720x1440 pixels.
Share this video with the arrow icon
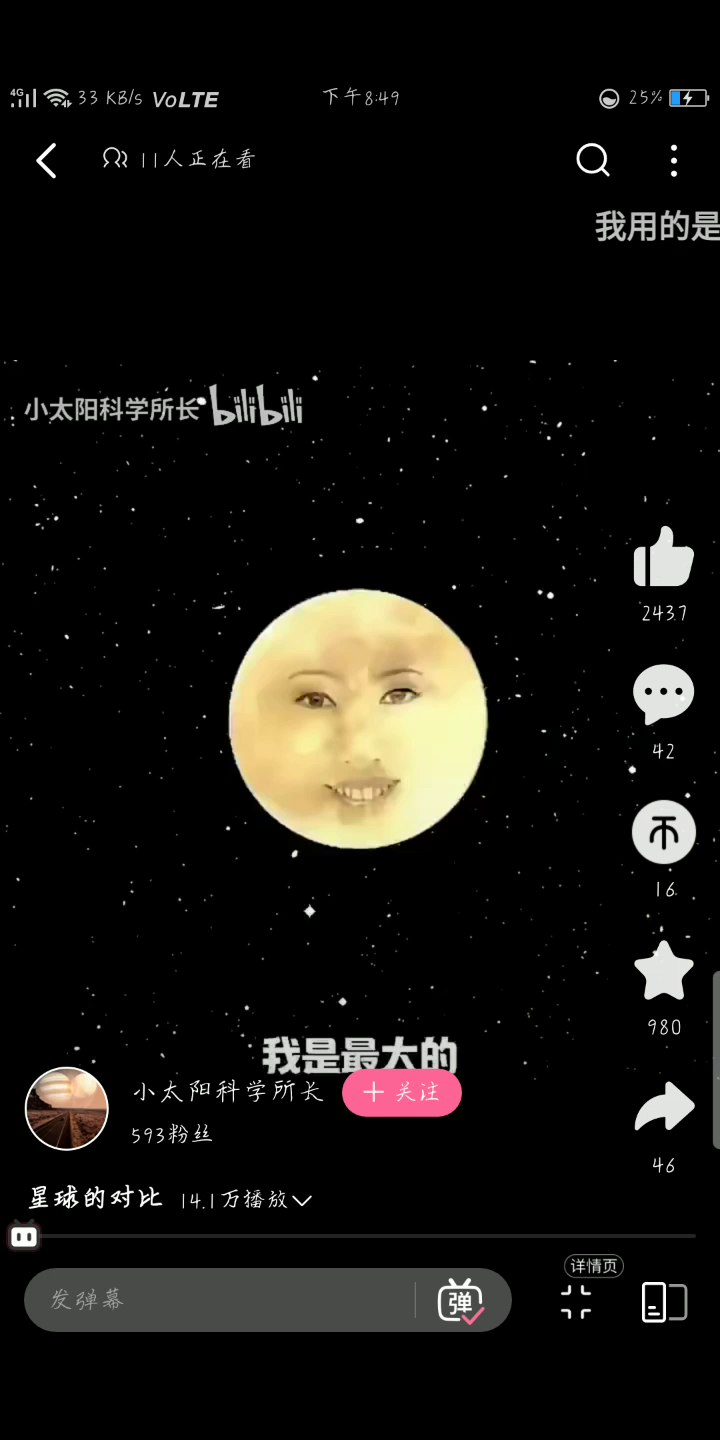click(x=664, y=1107)
